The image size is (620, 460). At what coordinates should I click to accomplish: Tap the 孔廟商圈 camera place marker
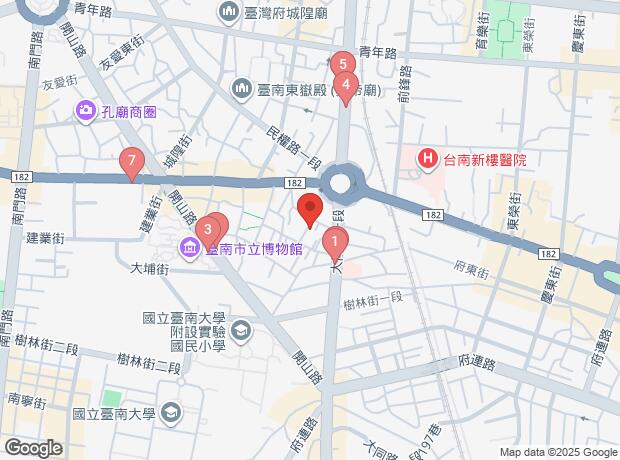86,110
